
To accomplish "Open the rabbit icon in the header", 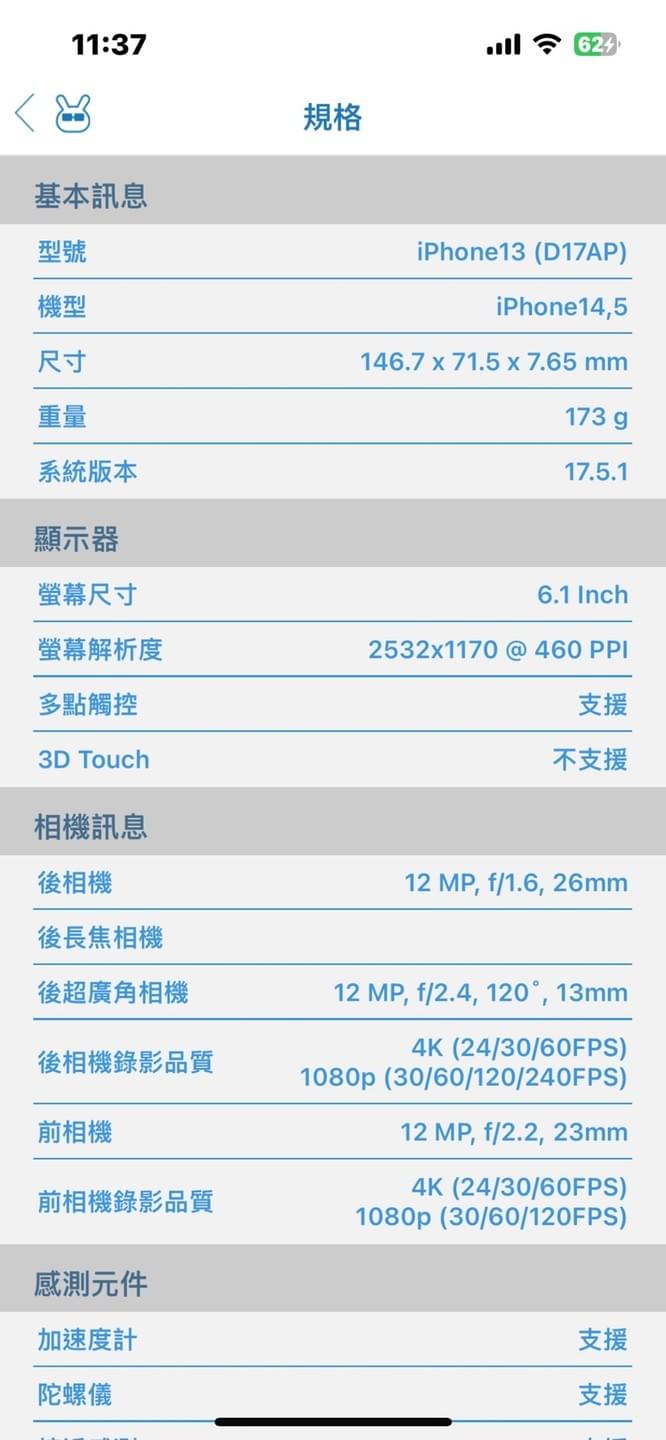I will [73, 114].
